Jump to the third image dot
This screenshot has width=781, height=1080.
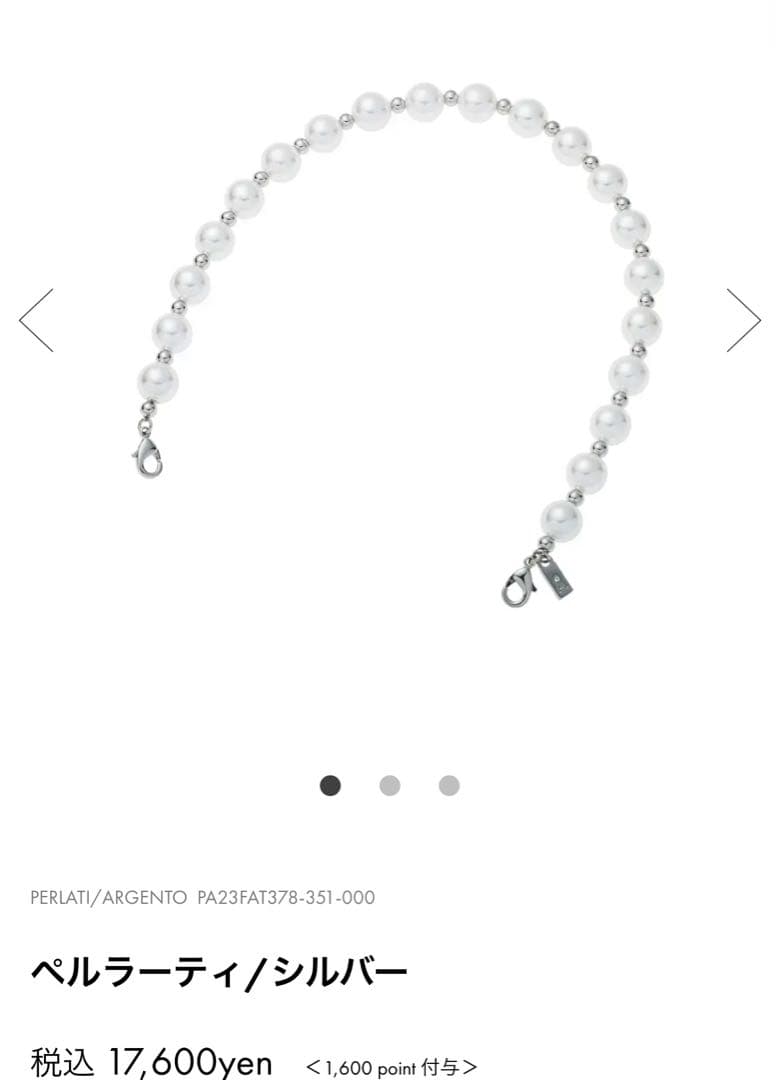pyautogui.click(x=449, y=786)
